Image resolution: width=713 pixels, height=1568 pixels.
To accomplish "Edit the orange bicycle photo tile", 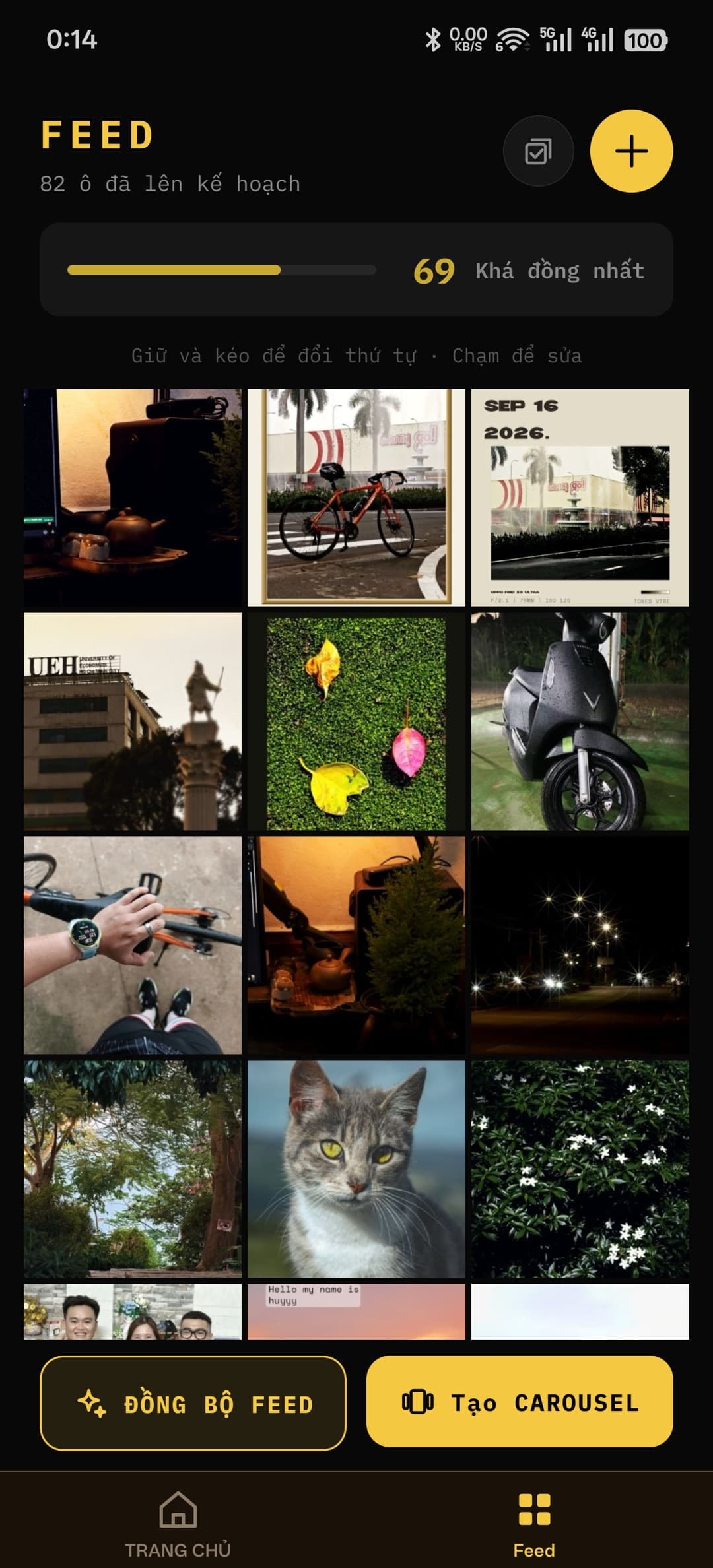I will click(x=356, y=498).
